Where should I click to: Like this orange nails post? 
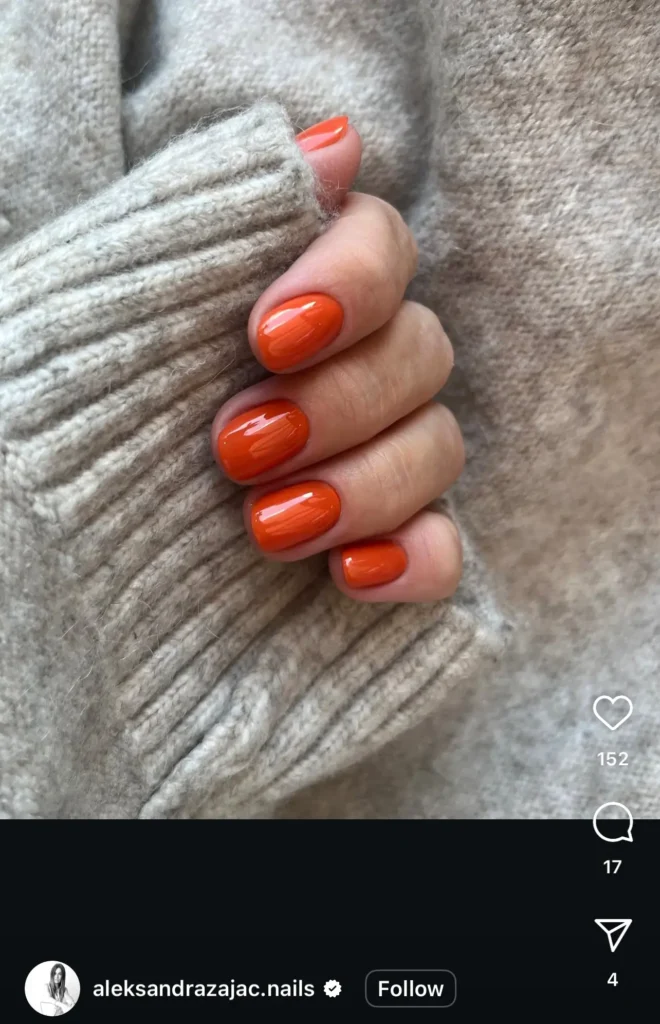tap(612, 713)
